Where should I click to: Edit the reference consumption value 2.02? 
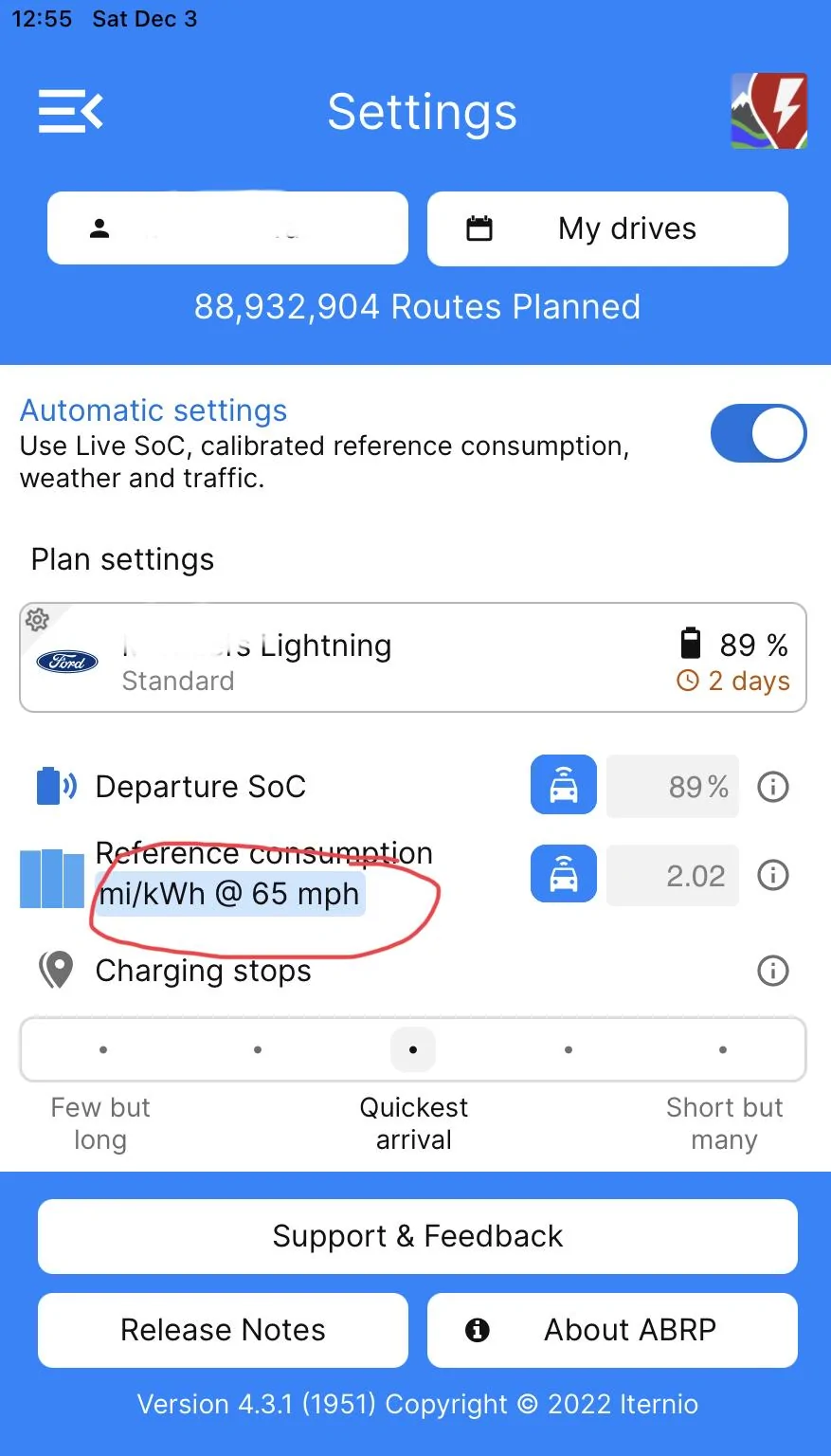[x=673, y=875]
